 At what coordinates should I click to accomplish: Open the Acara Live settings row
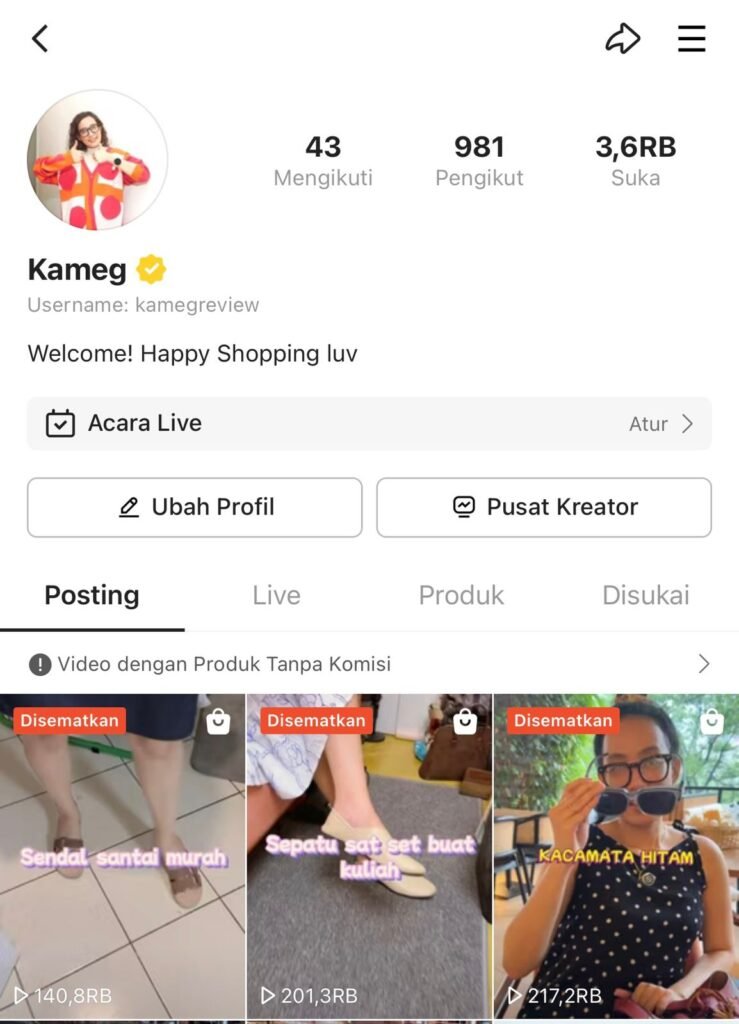[369, 424]
